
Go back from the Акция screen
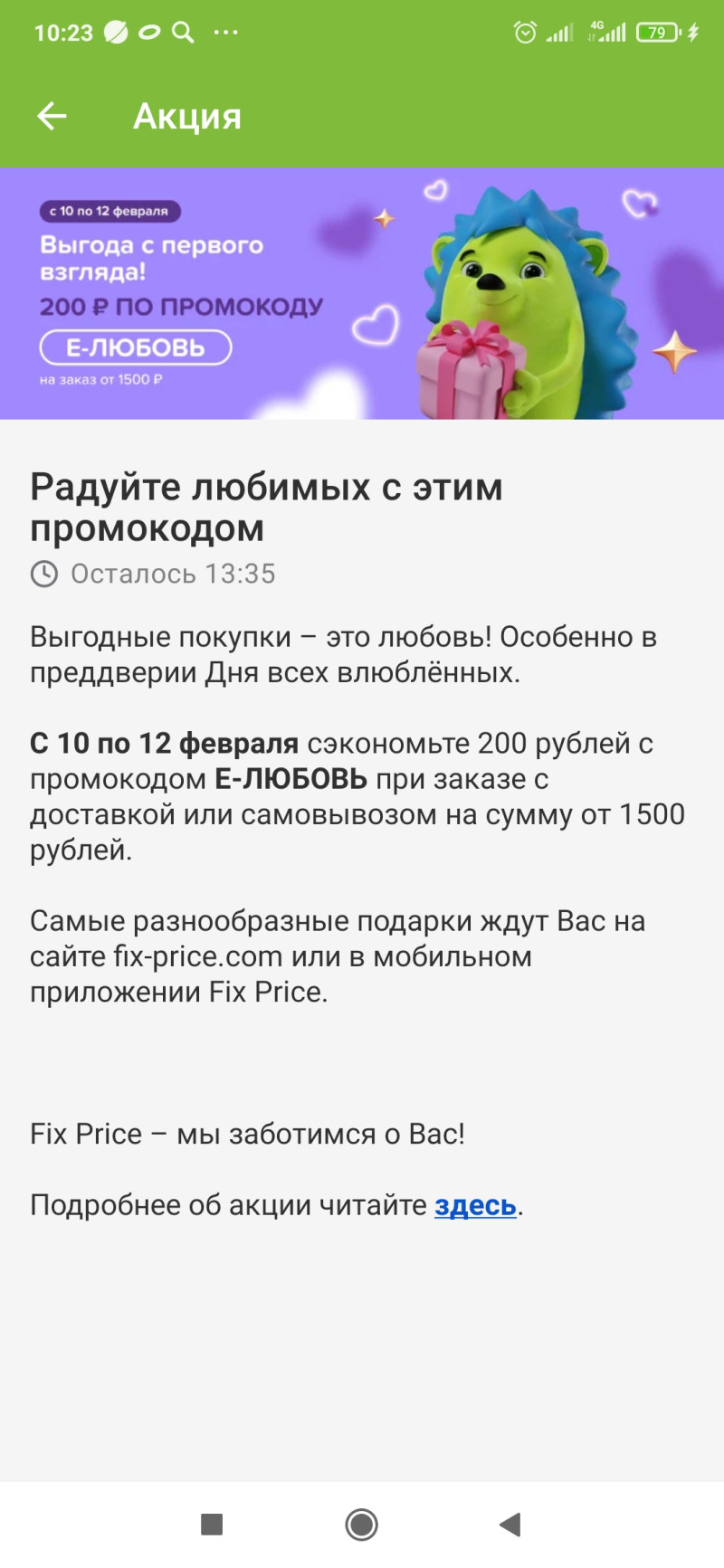[52, 116]
